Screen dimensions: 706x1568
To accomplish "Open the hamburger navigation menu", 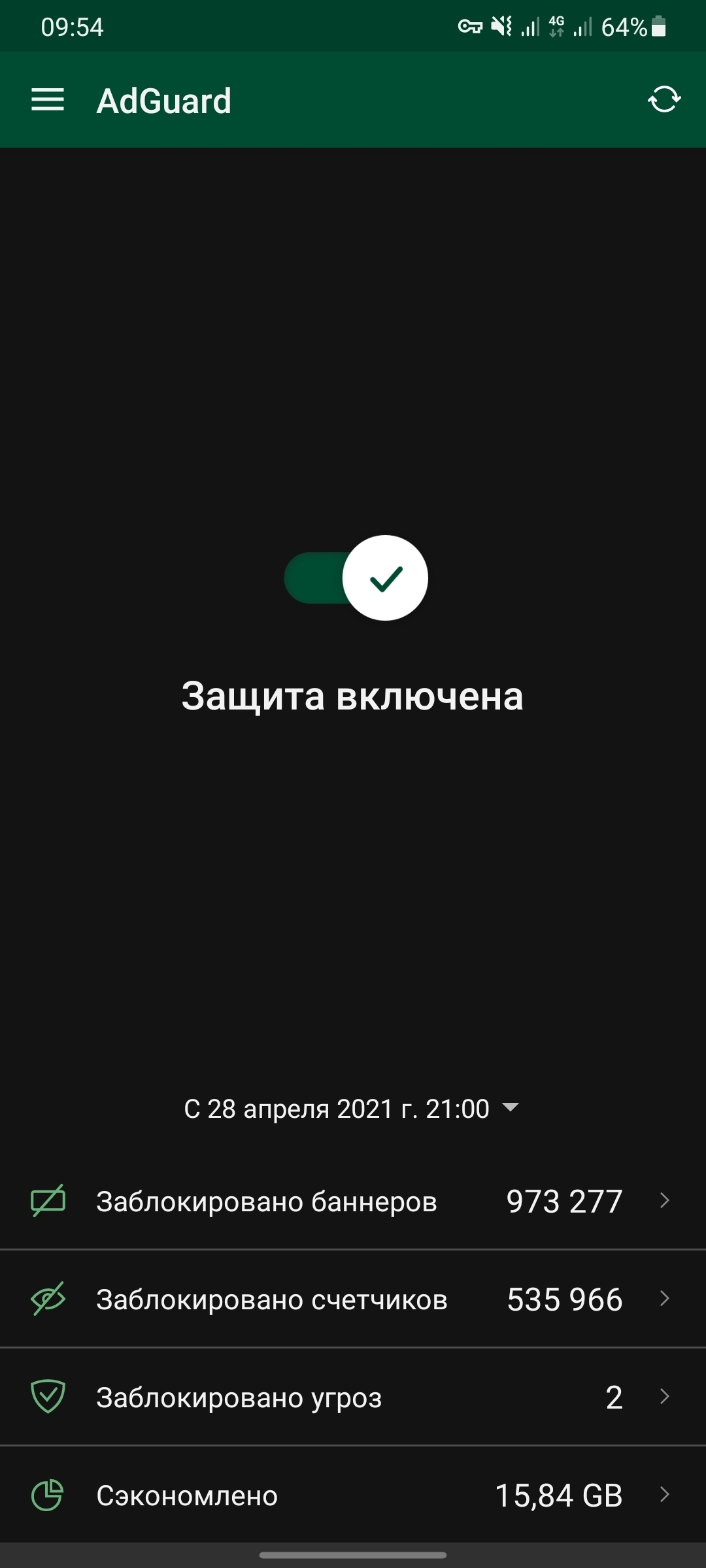I will 48,100.
